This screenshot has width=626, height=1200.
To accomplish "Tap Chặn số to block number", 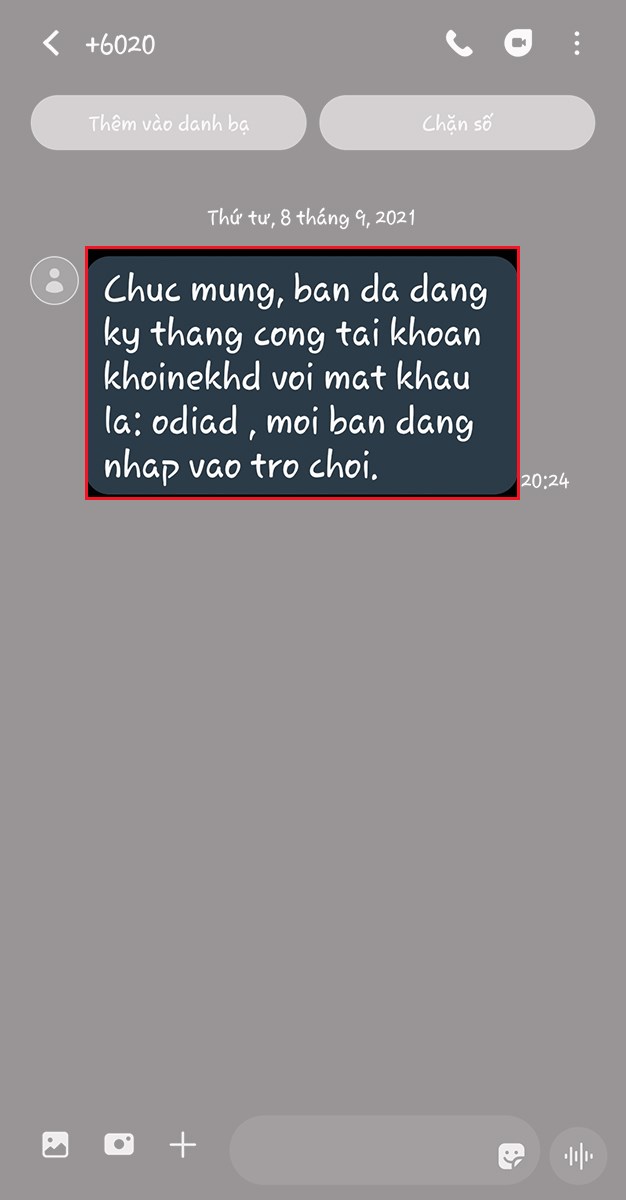I will pos(457,123).
